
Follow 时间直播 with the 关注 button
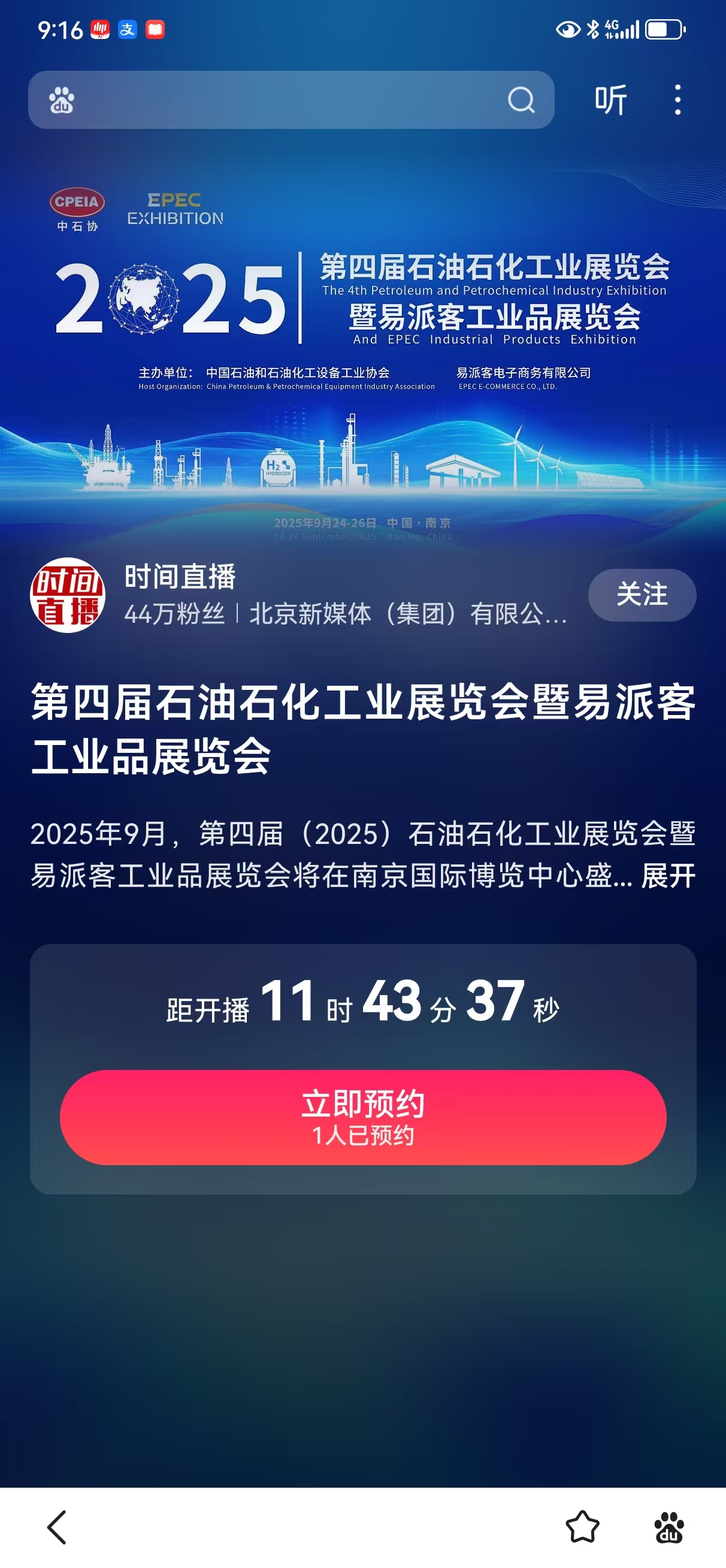[x=642, y=595]
